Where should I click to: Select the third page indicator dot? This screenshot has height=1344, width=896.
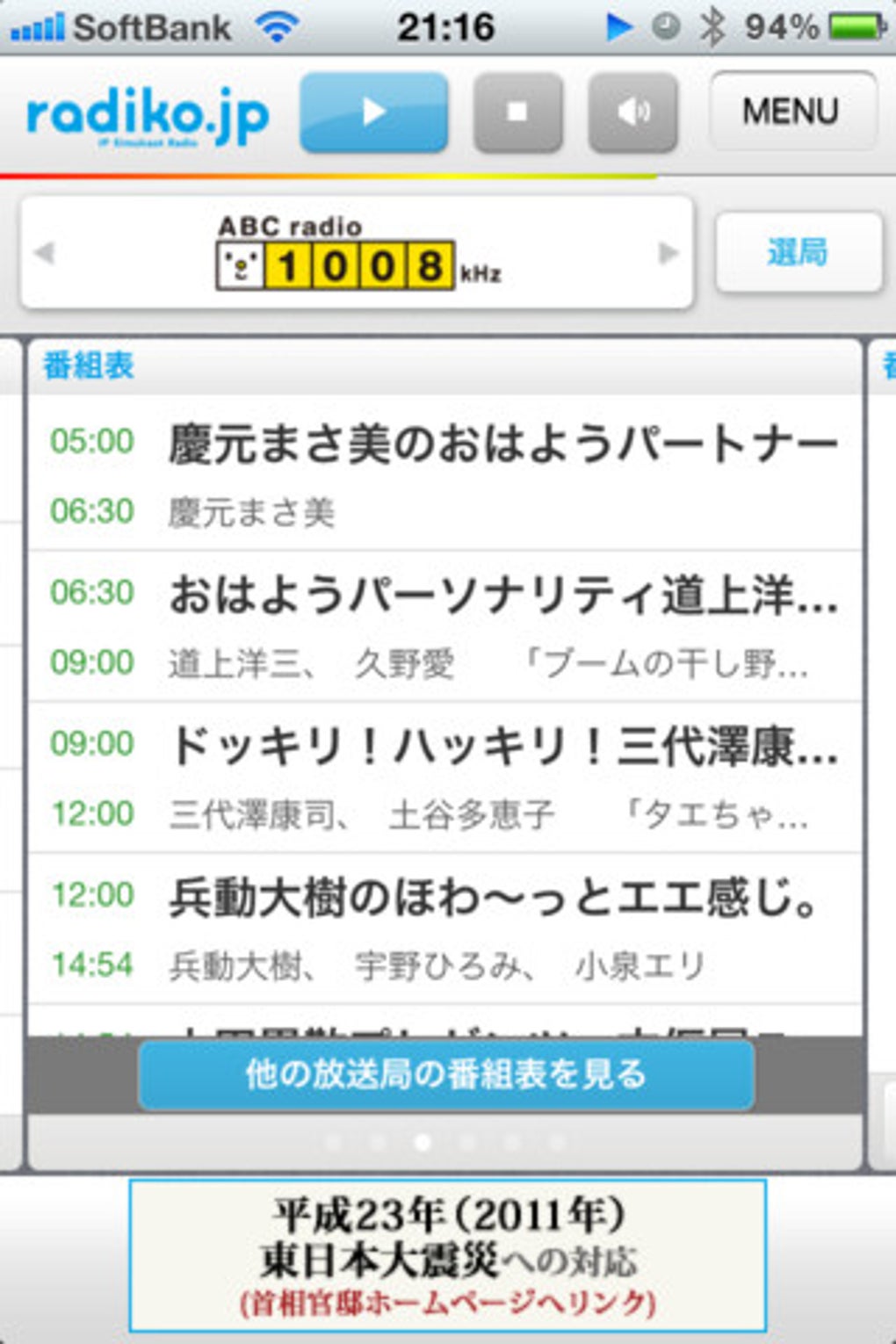423,1142
